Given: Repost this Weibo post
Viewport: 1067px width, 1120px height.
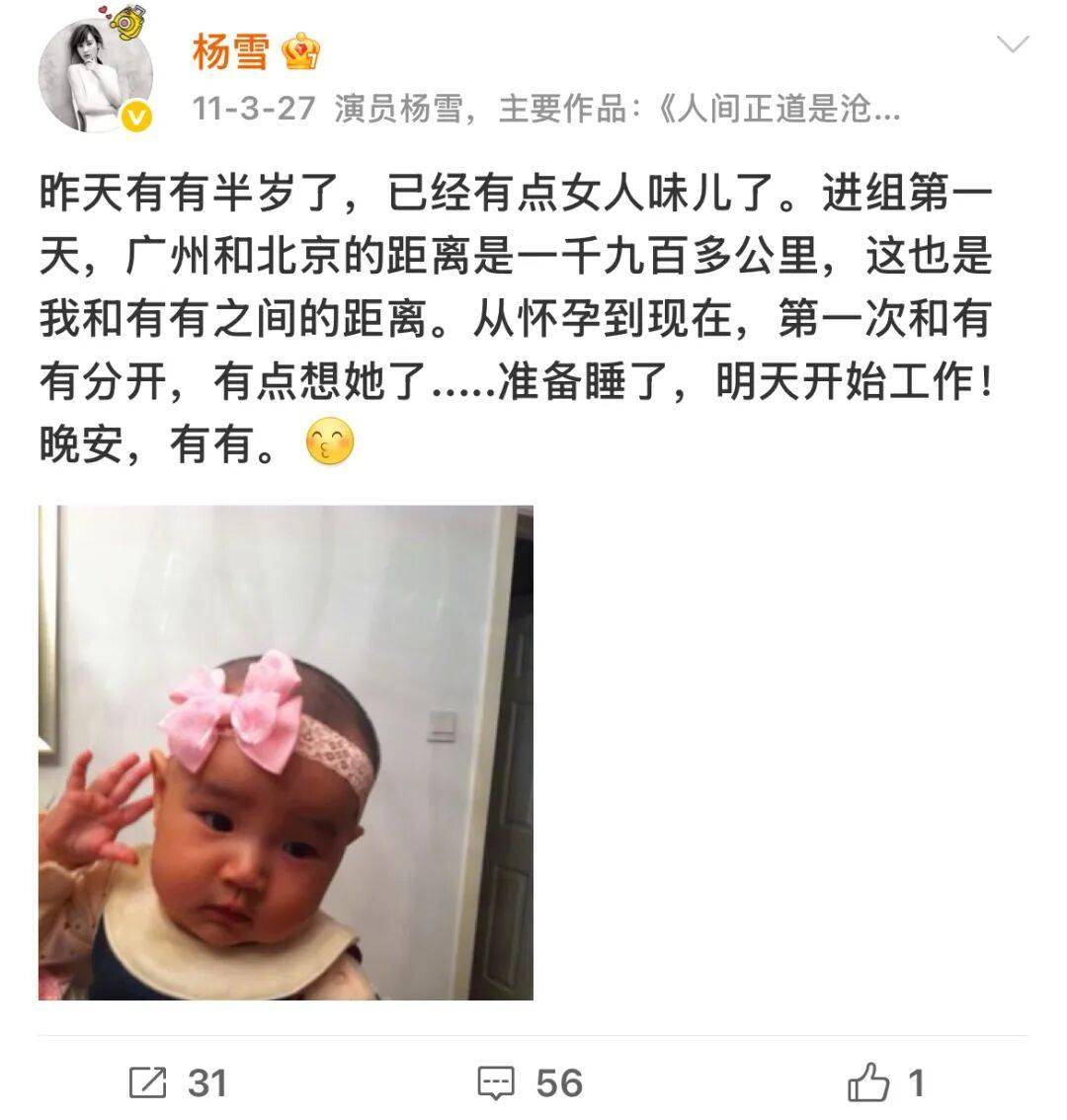Looking at the screenshot, I should pos(179,1083).
